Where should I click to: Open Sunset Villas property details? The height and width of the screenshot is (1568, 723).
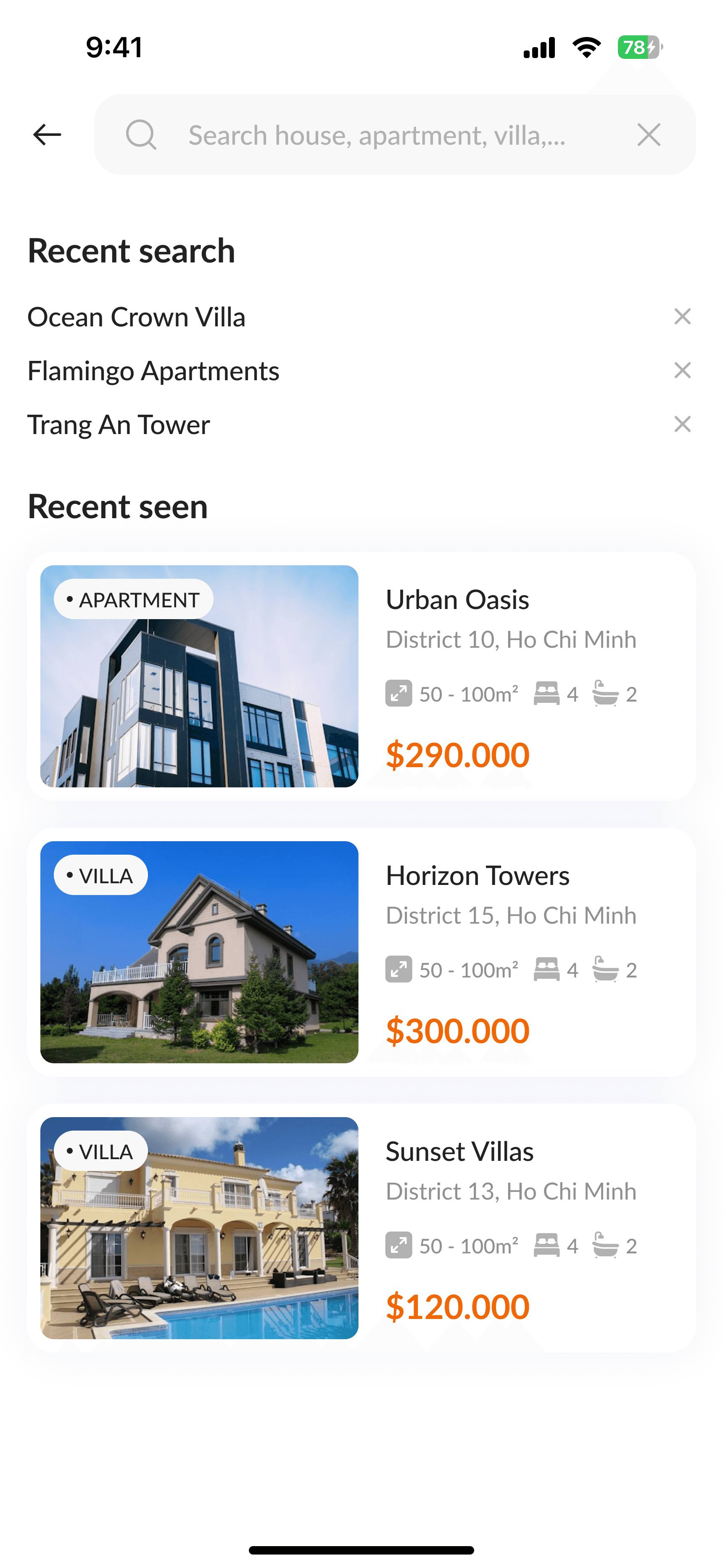tap(361, 1227)
